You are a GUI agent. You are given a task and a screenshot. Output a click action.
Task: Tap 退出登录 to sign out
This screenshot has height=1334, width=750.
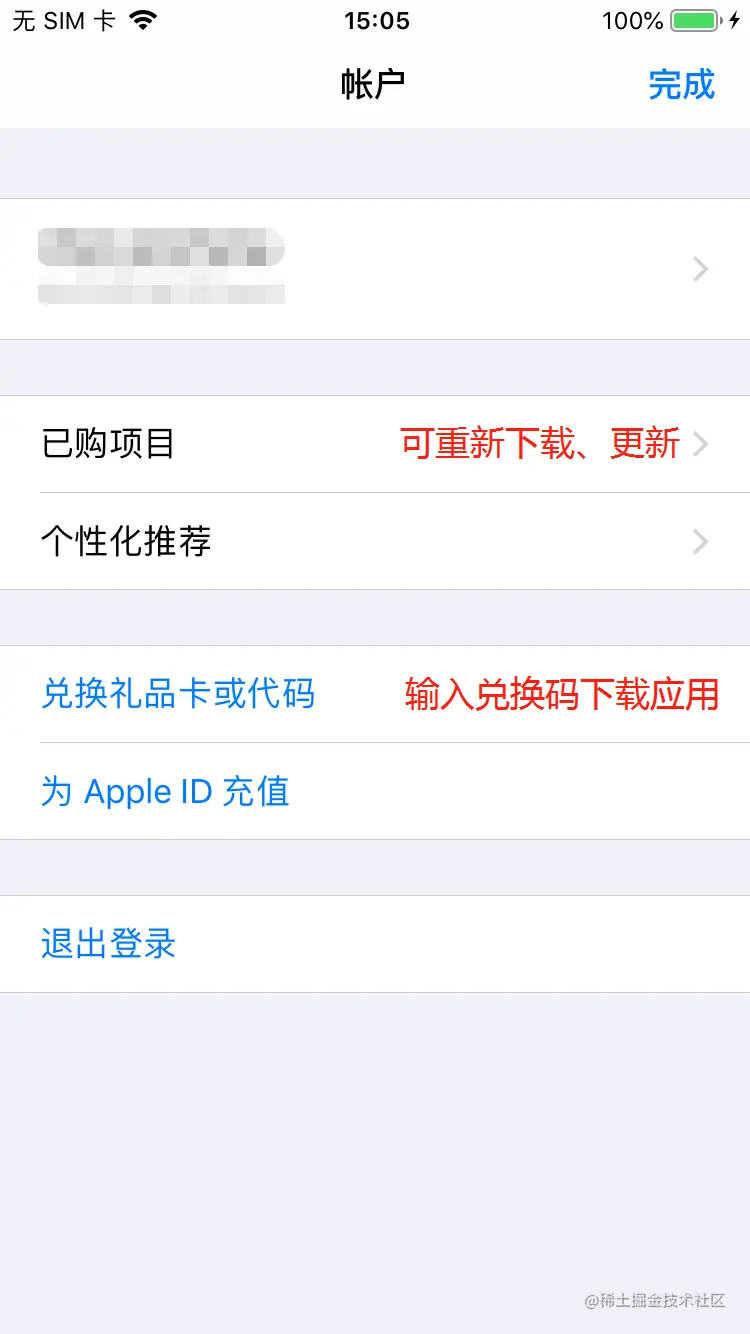point(108,943)
